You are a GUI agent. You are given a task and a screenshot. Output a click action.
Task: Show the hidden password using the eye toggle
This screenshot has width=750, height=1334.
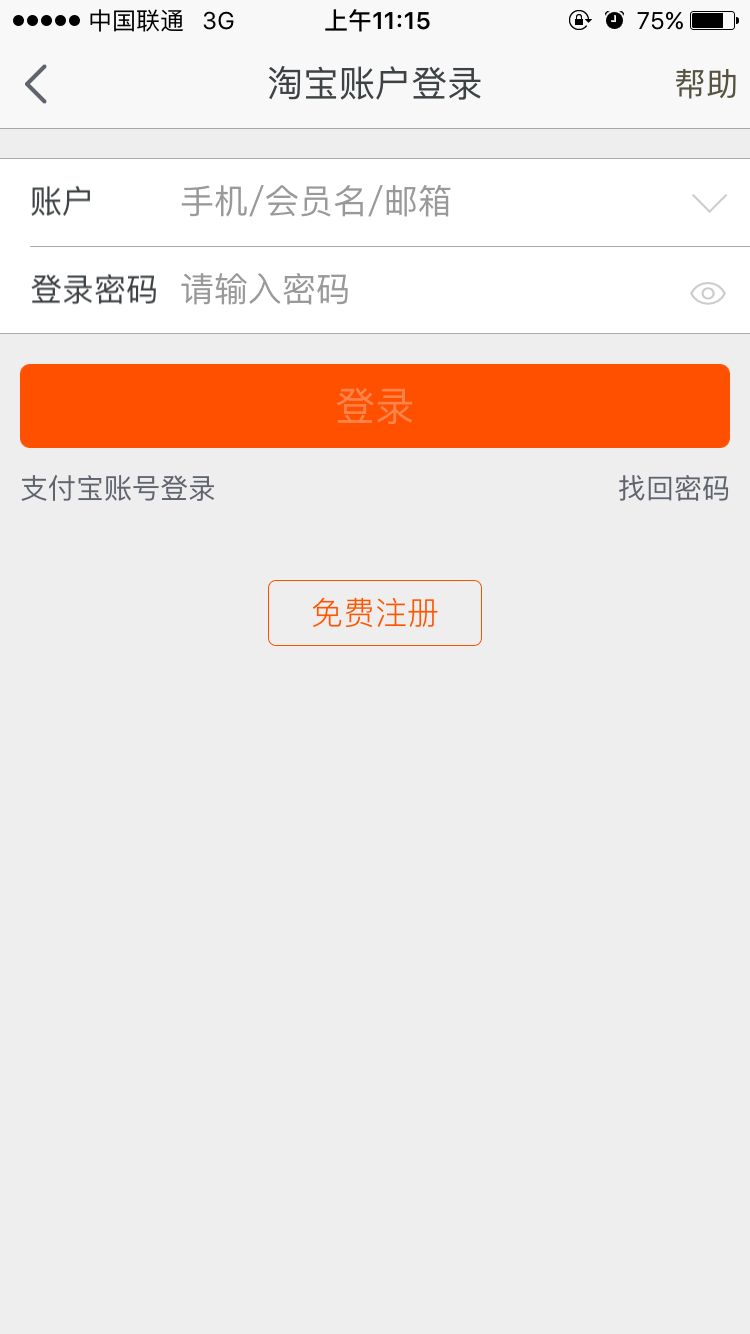tap(707, 292)
